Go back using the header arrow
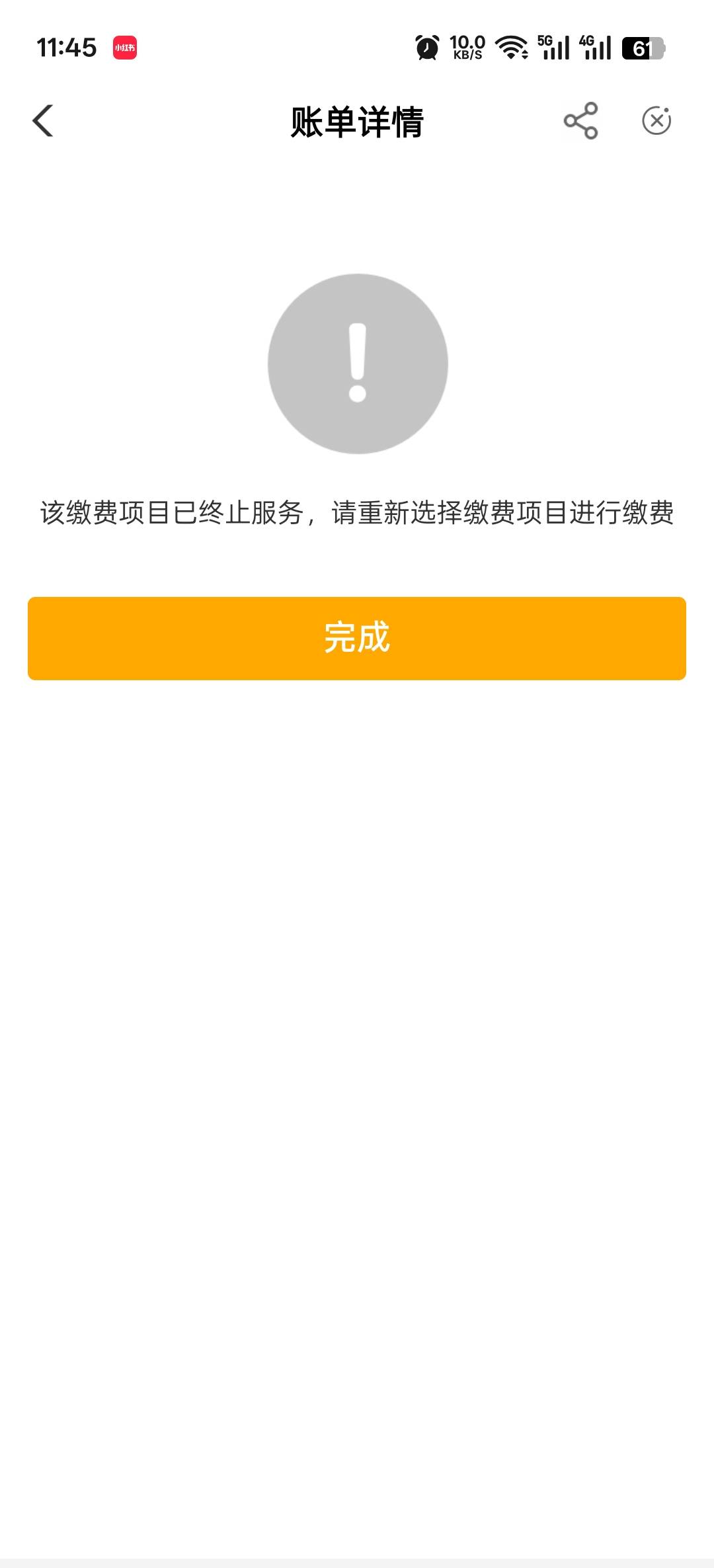714x1568 pixels. point(43,121)
